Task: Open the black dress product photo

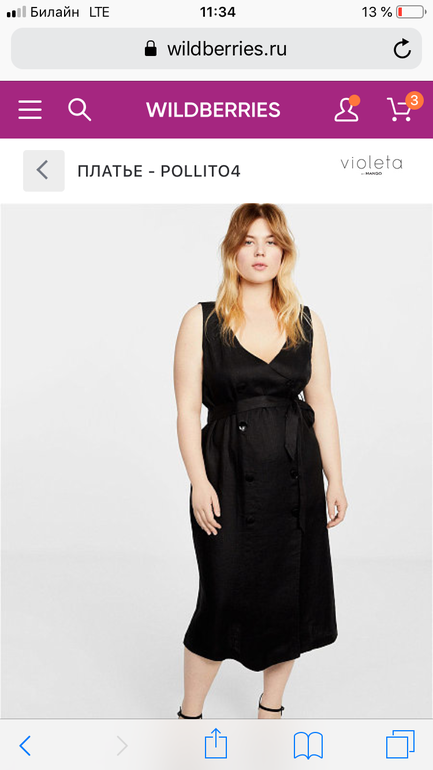Action: coord(216,461)
